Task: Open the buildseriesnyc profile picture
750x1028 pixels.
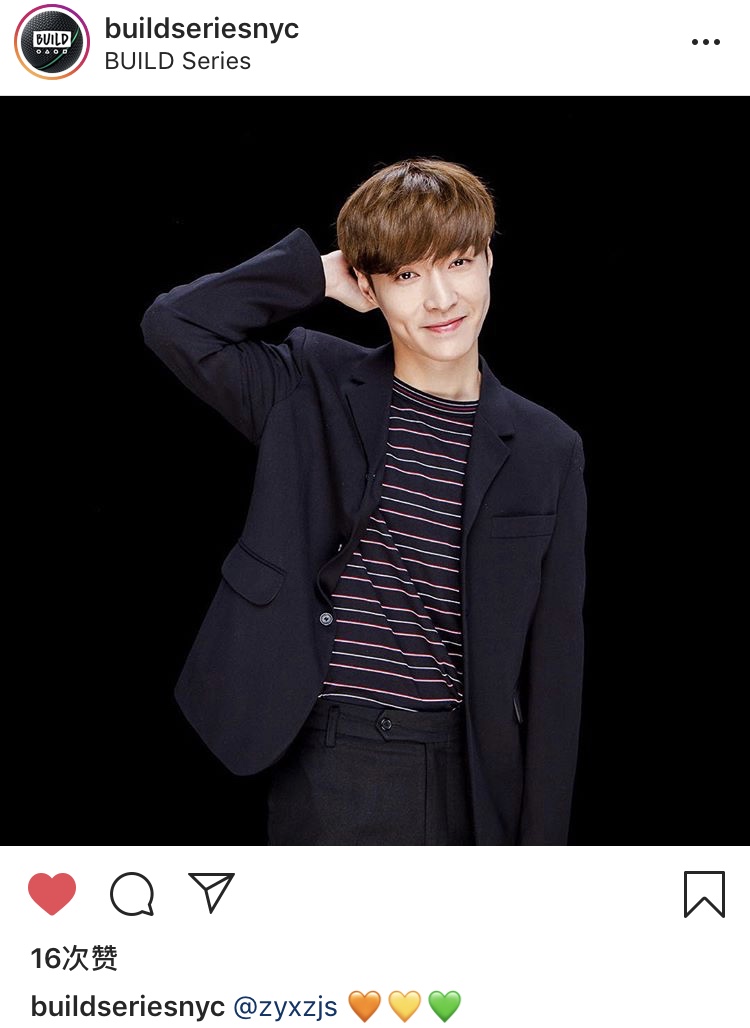Action: pos(52,42)
